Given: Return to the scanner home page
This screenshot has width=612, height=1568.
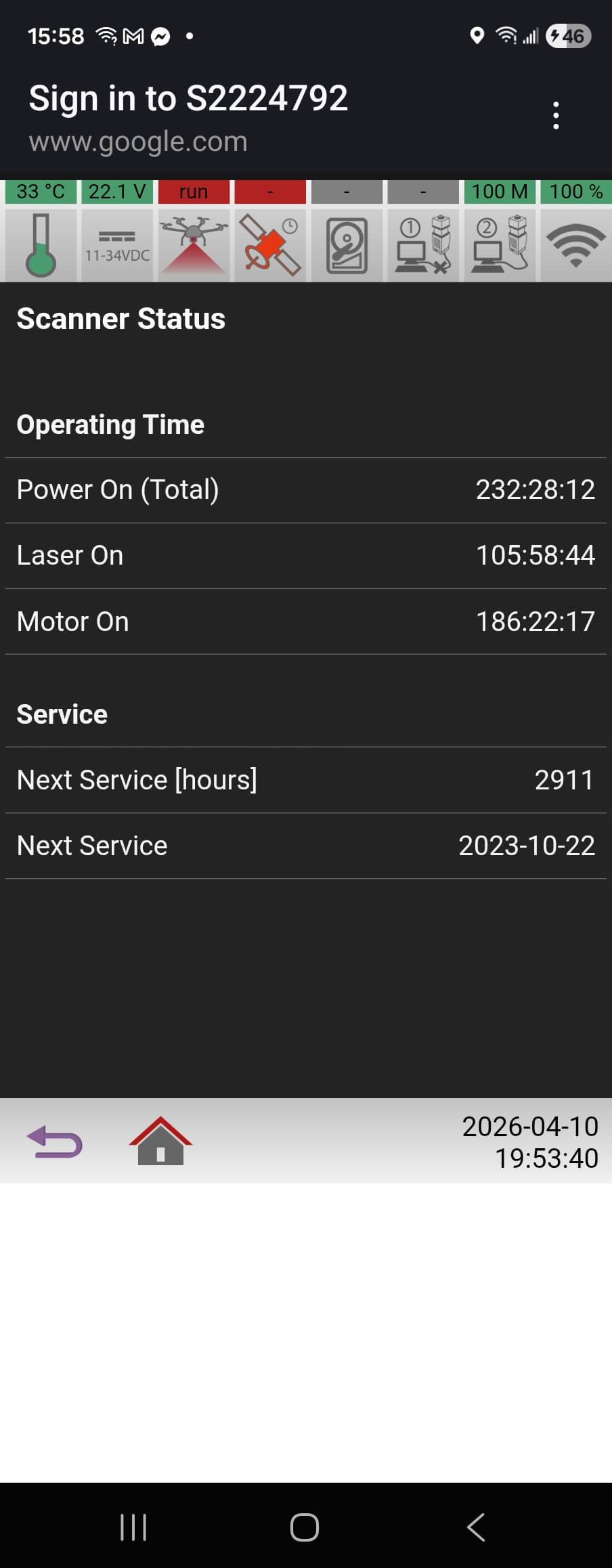Looking at the screenshot, I should pyautogui.click(x=160, y=1141).
